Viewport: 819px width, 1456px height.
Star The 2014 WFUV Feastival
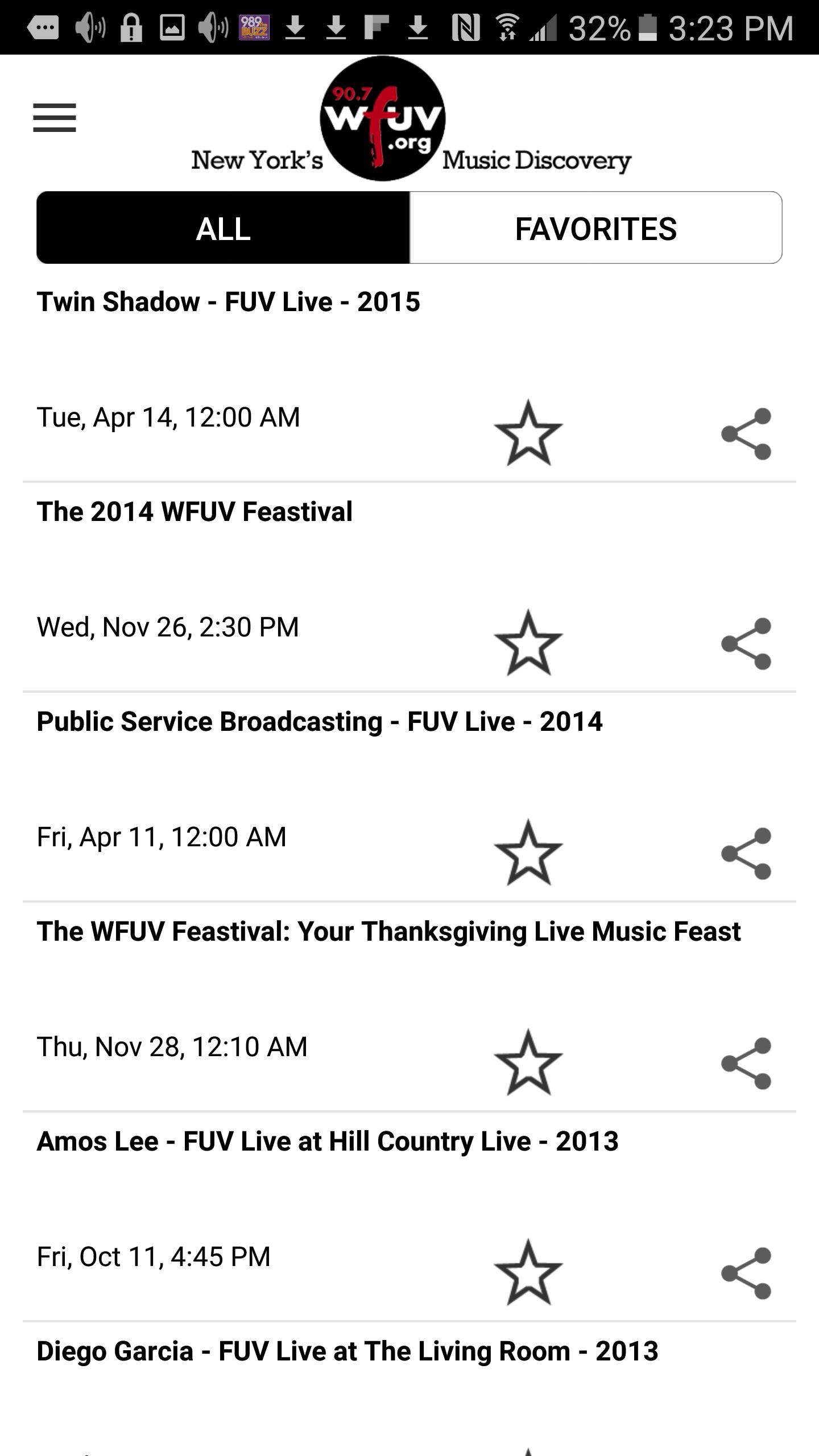[528, 643]
